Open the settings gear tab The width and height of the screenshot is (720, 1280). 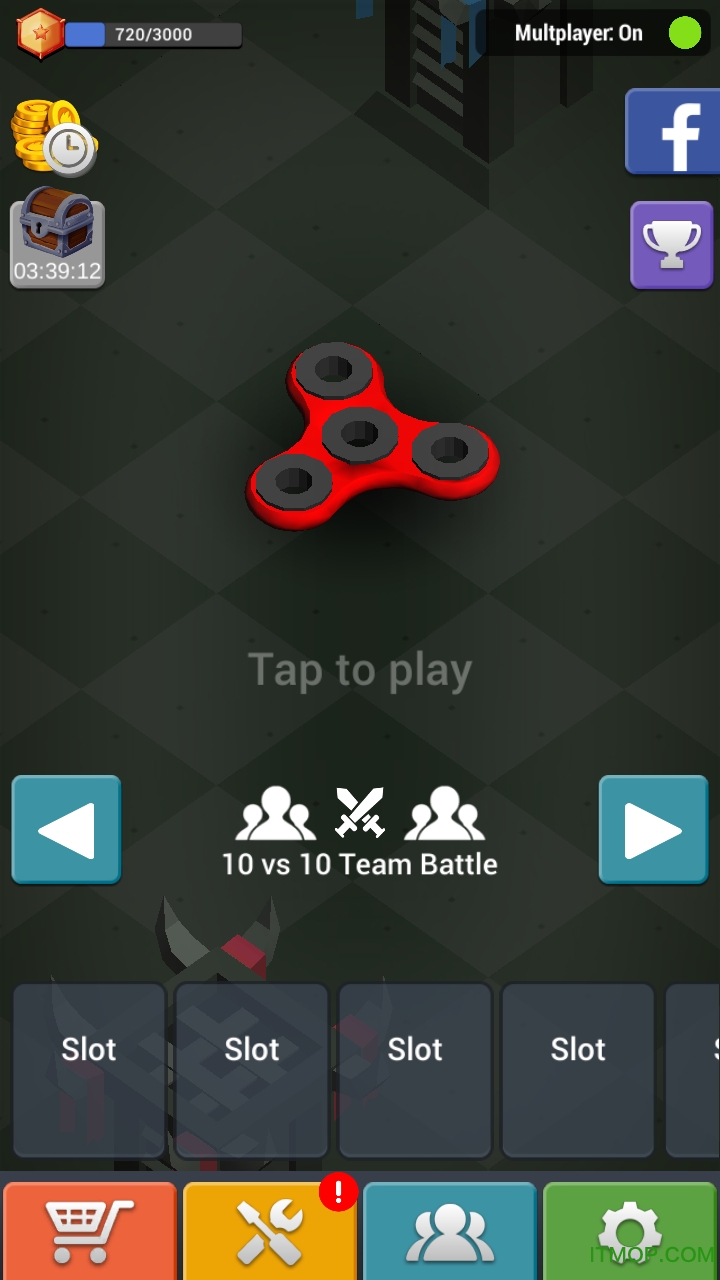[x=630, y=1231]
